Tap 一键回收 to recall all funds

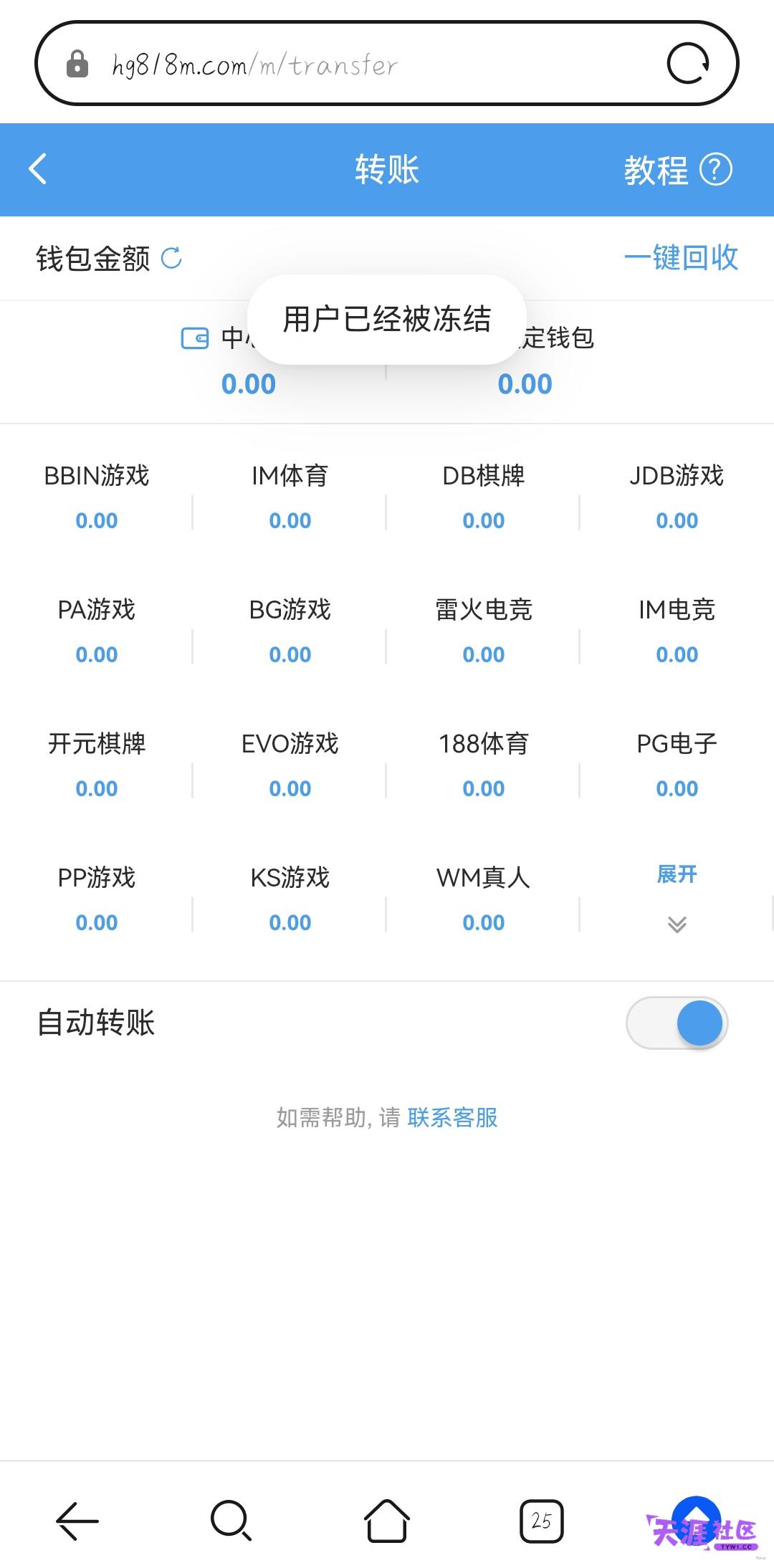pyautogui.click(x=681, y=258)
